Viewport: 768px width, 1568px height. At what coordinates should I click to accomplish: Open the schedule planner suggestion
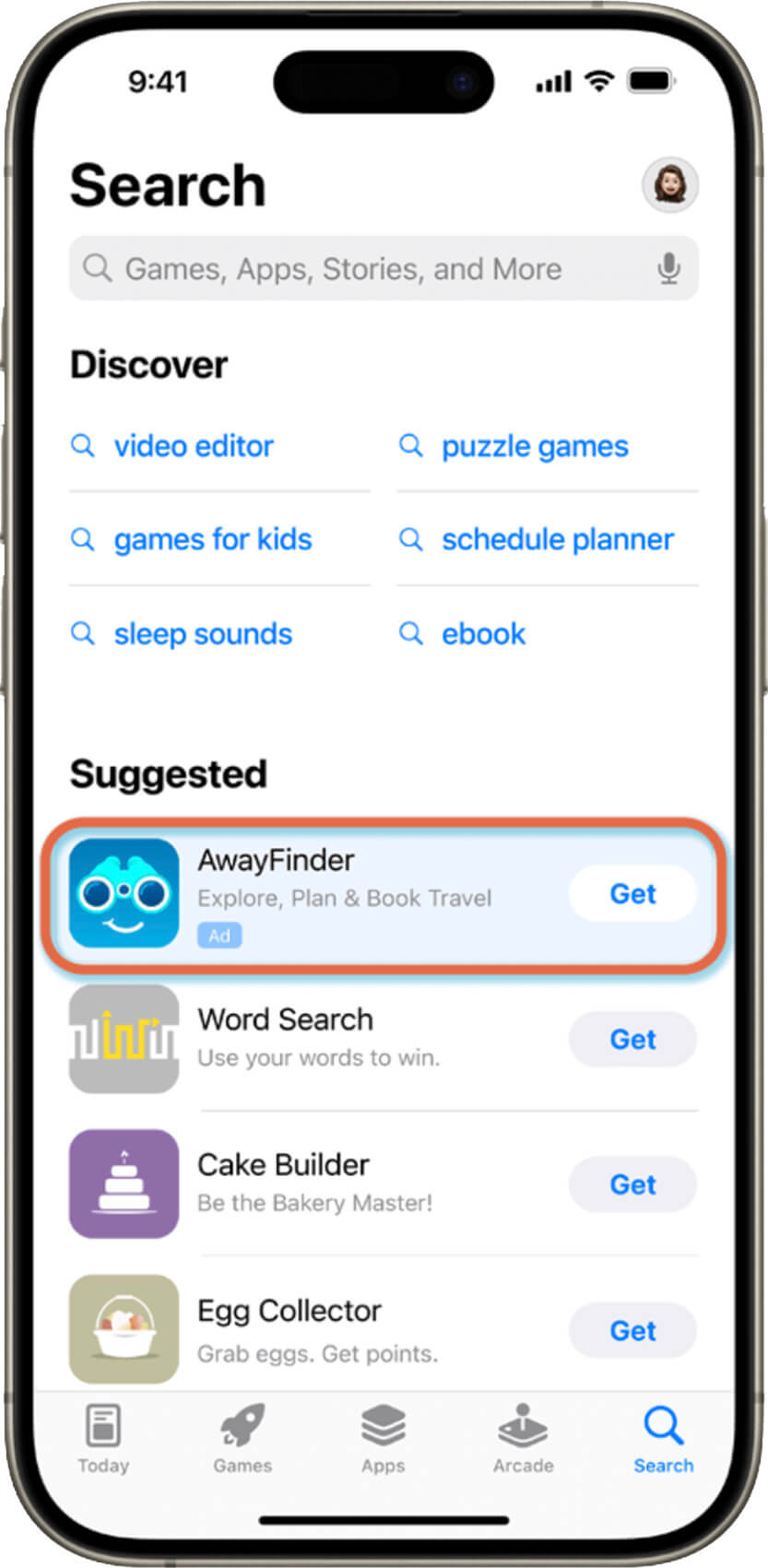coord(557,540)
